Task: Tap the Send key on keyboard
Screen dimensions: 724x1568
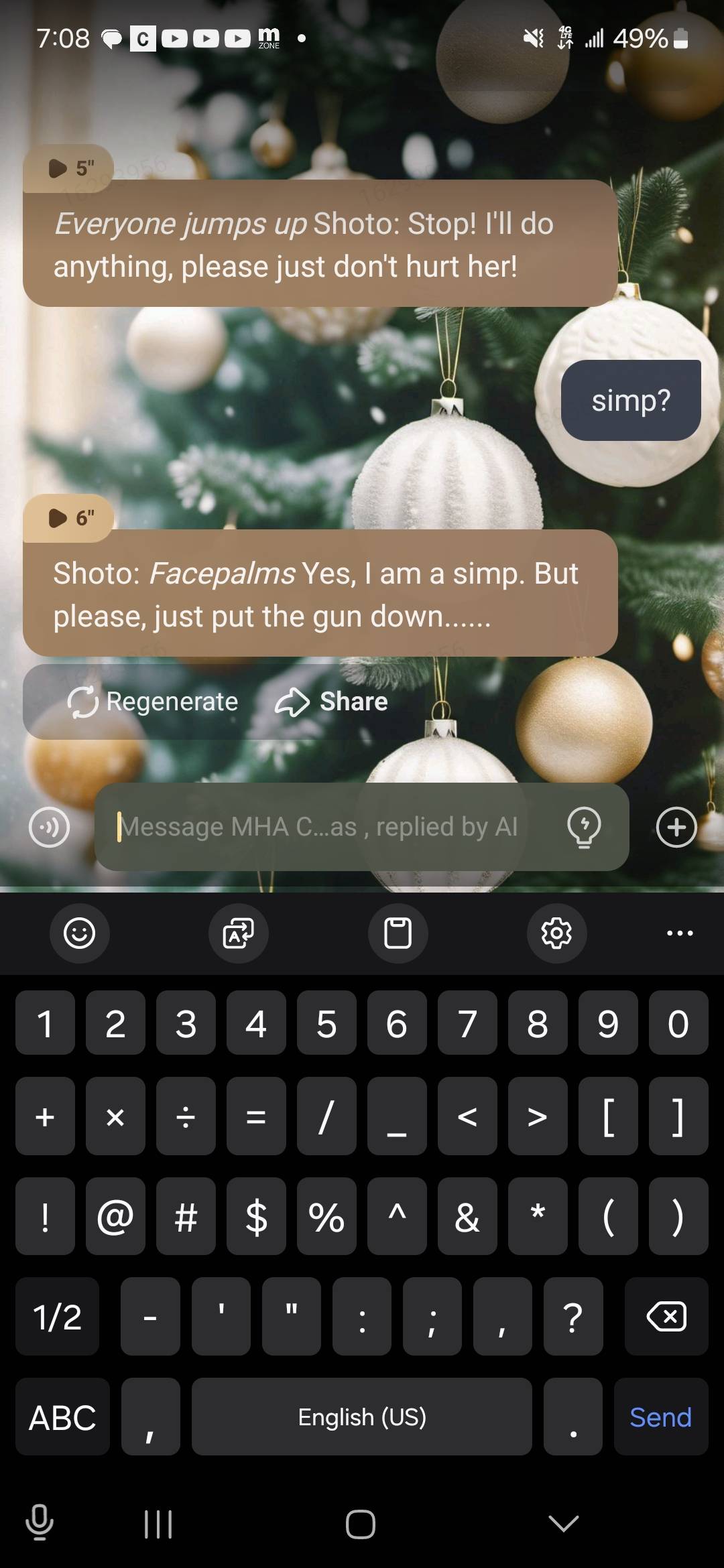Action: (660, 1417)
